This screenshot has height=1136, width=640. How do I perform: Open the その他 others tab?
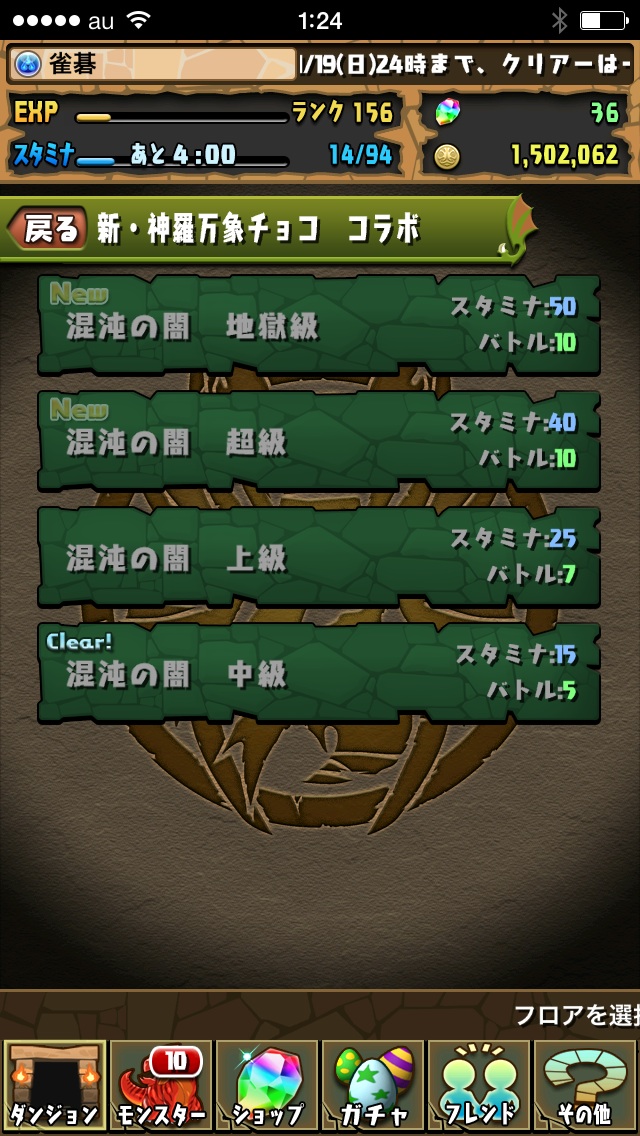tap(585, 1086)
